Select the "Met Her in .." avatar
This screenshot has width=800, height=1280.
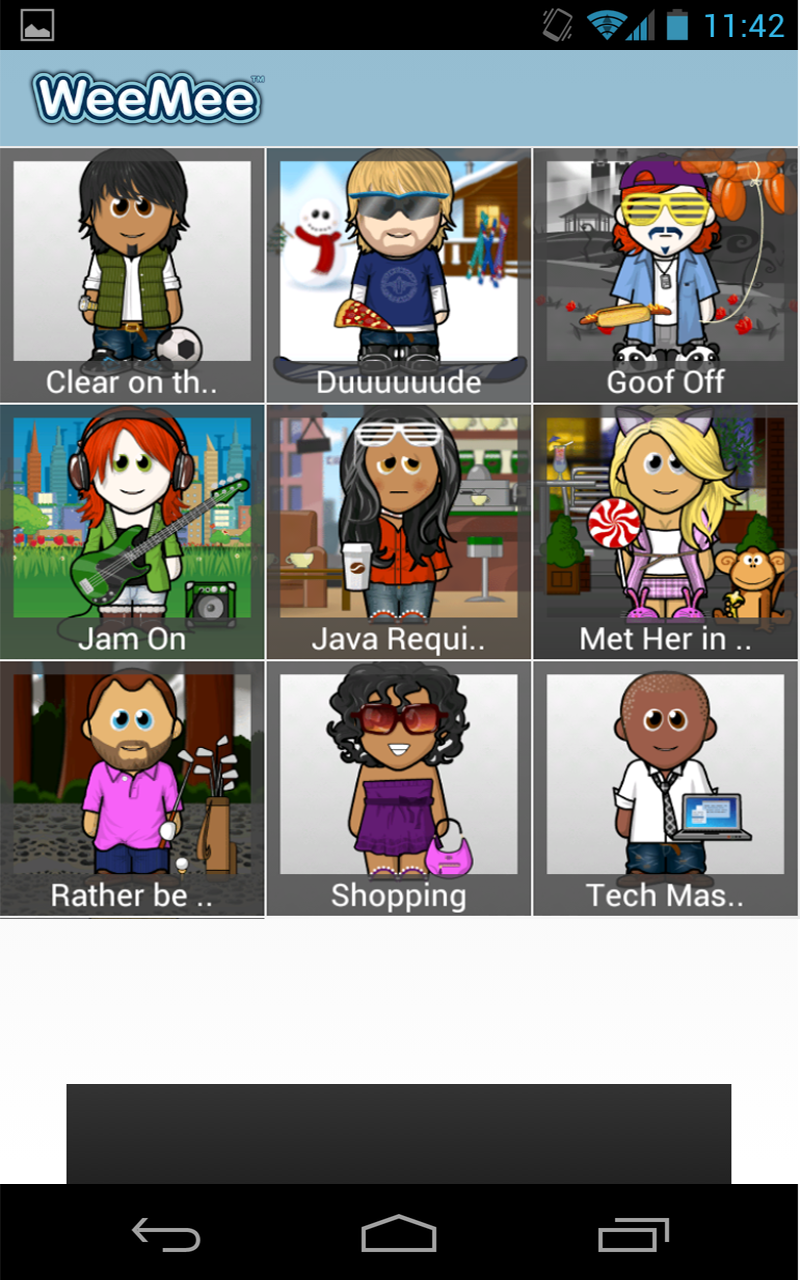665,527
